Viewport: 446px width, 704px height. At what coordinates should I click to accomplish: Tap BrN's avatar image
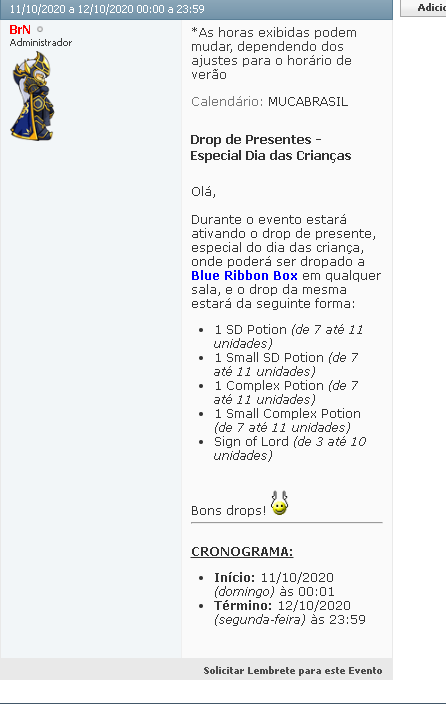click(x=32, y=96)
